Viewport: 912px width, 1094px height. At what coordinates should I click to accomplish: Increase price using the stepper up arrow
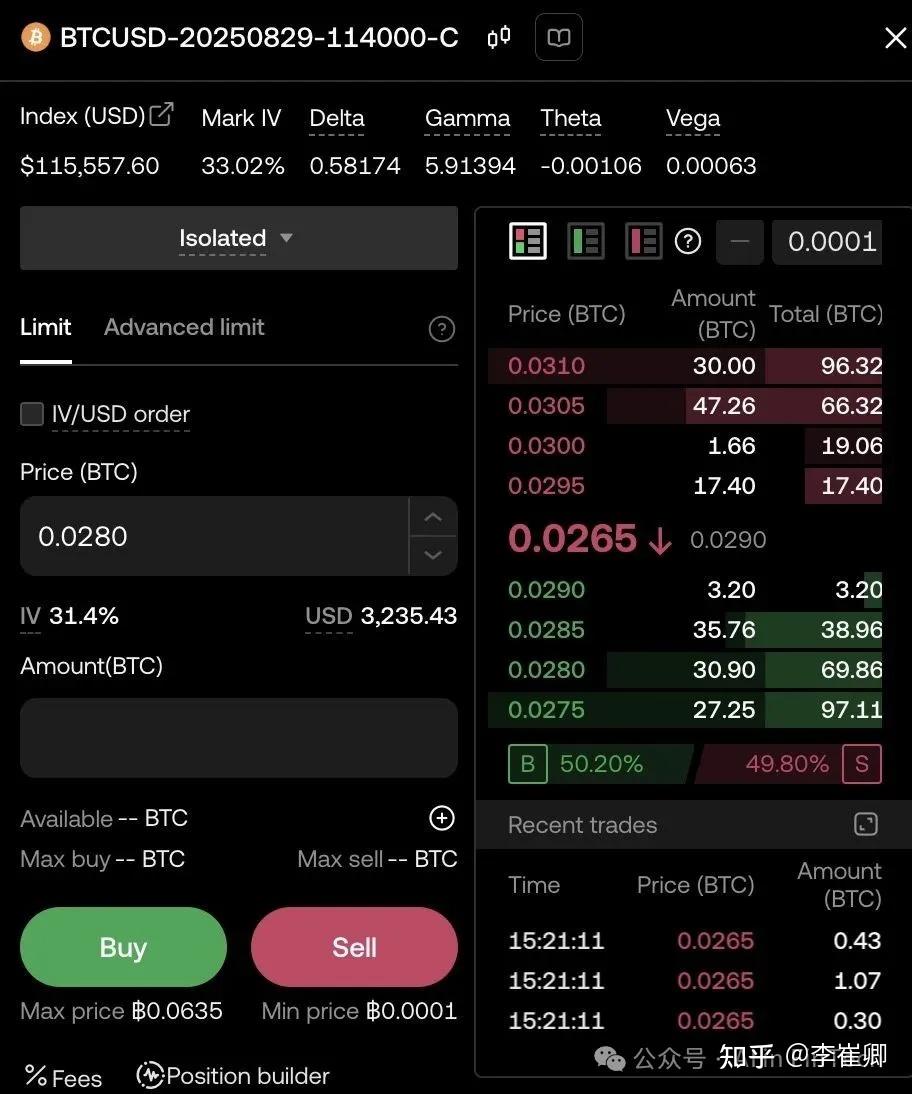(x=432, y=517)
